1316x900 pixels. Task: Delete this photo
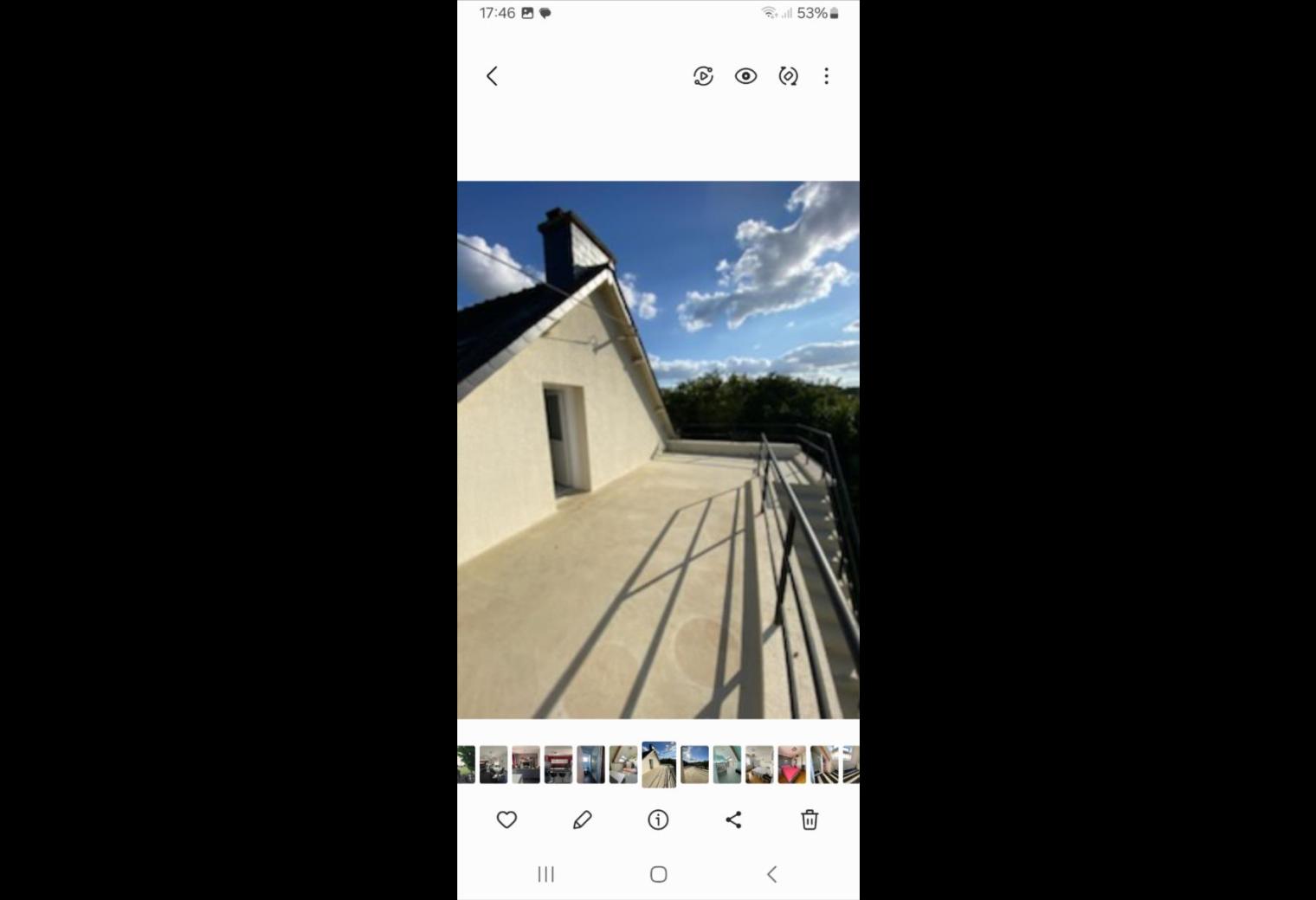[x=810, y=820]
